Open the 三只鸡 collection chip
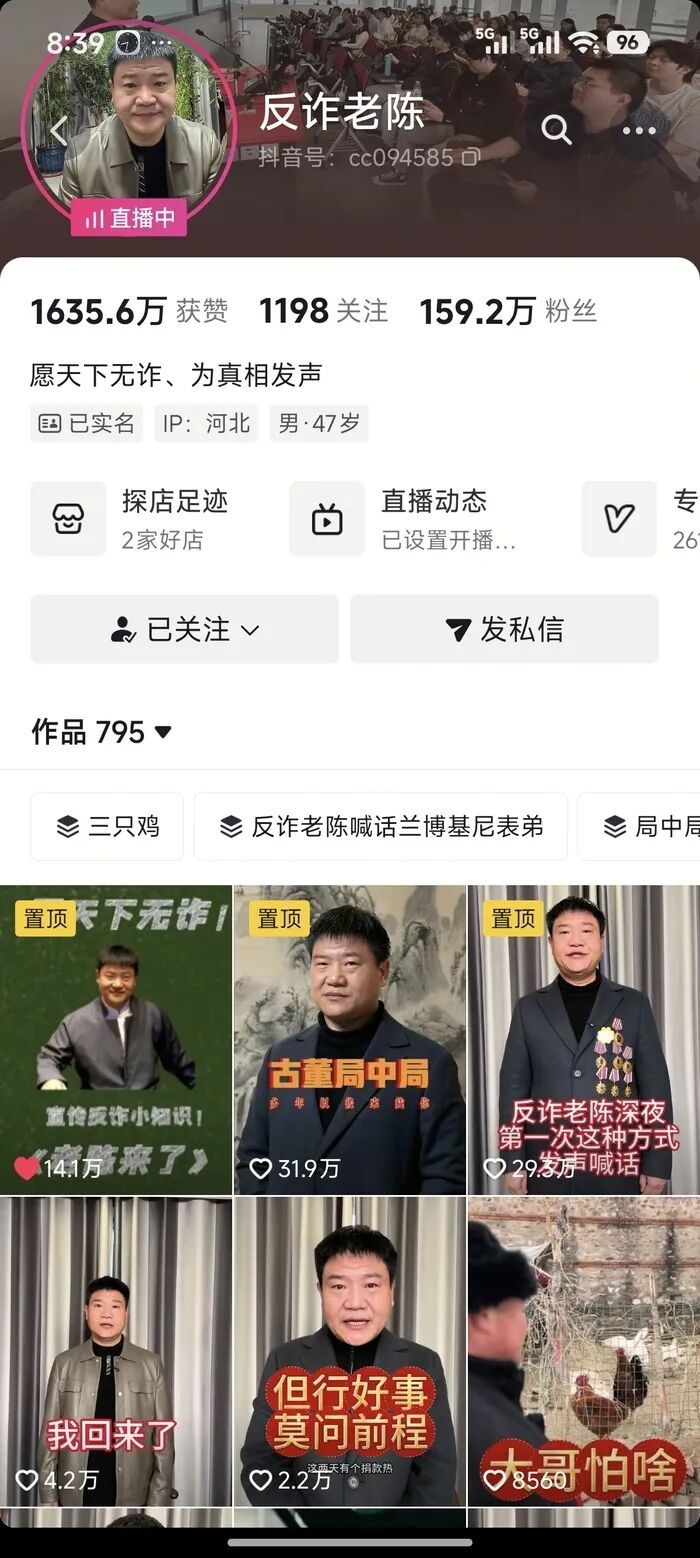Image resolution: width=700 pixels, height=1558 pixels. [x=107, y=826]
